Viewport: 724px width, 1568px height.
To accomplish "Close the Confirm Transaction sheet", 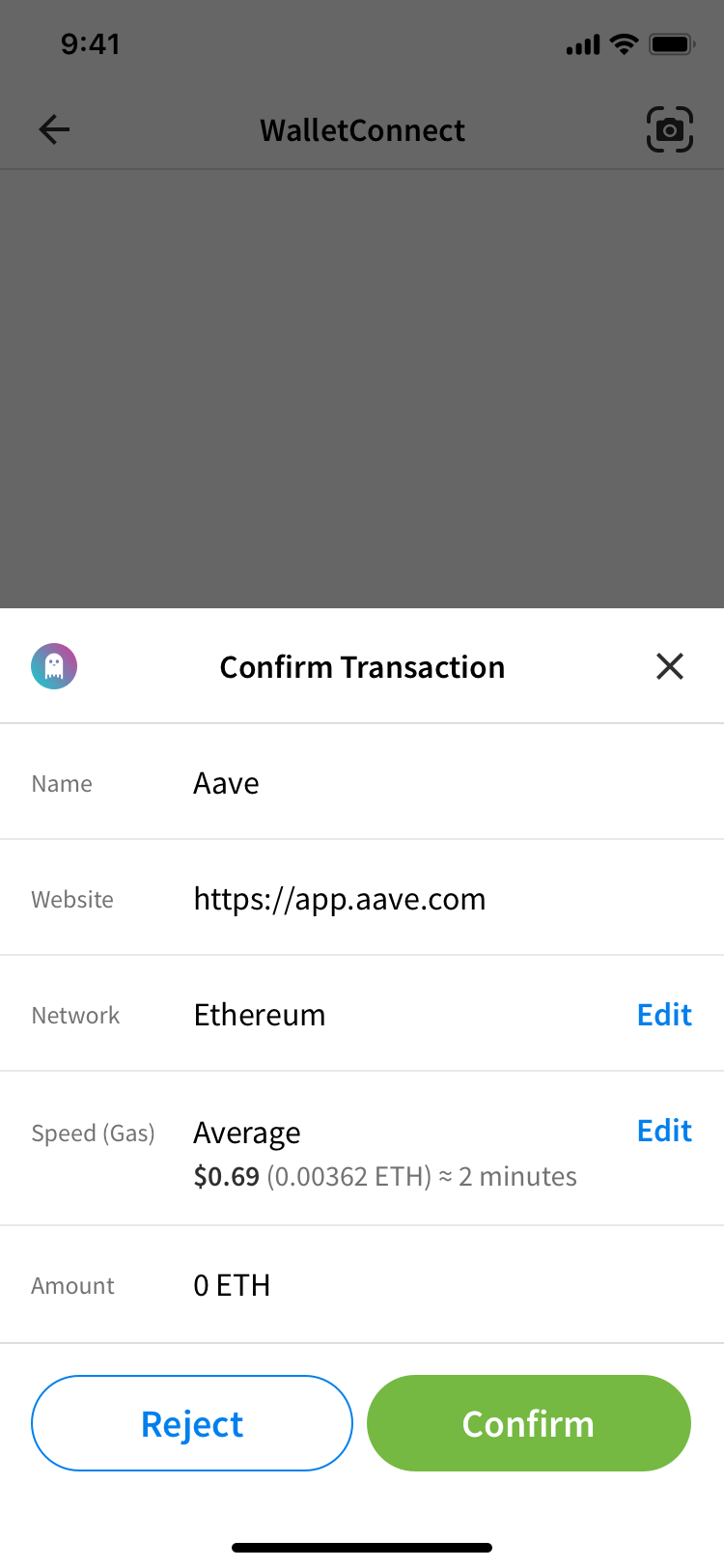I will pyautogui.click(x=670, y=666).
